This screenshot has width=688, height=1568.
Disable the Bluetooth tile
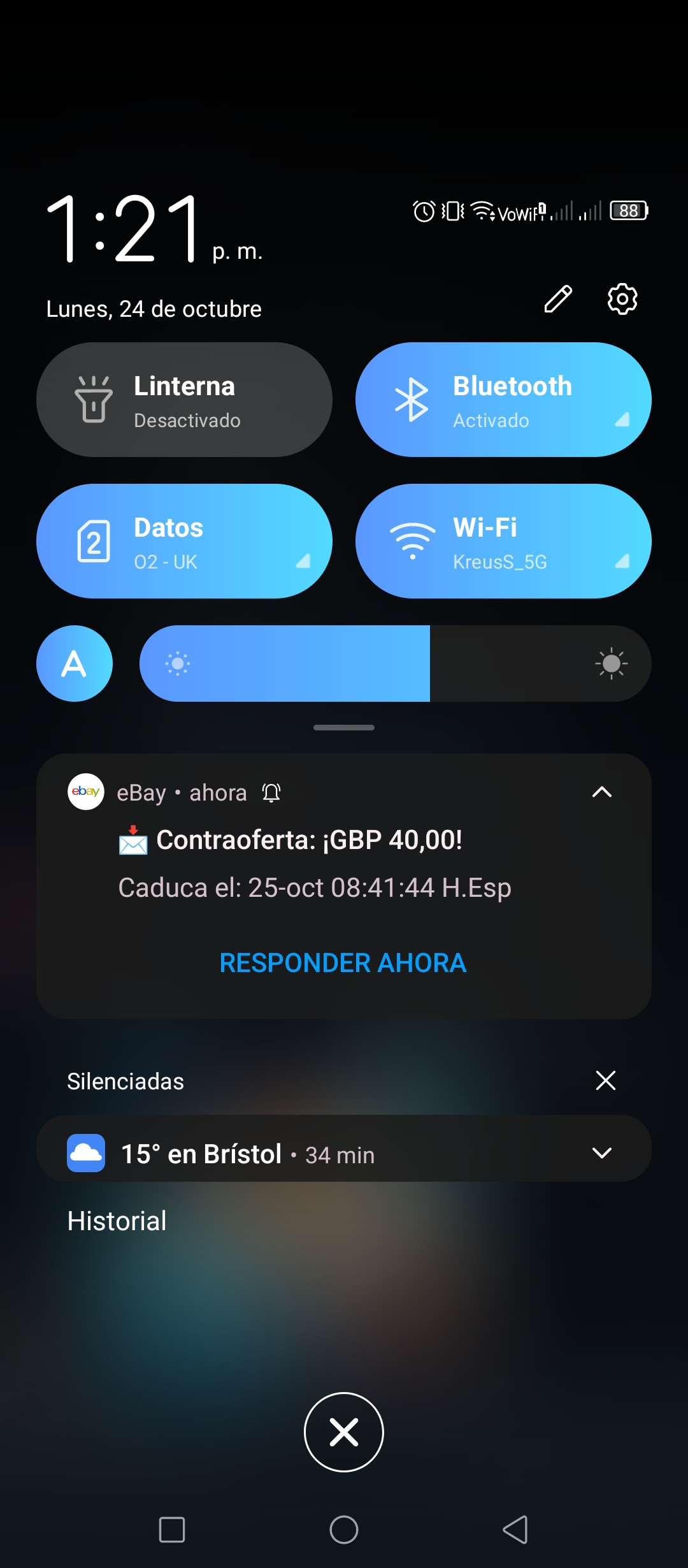click(503, 400)
